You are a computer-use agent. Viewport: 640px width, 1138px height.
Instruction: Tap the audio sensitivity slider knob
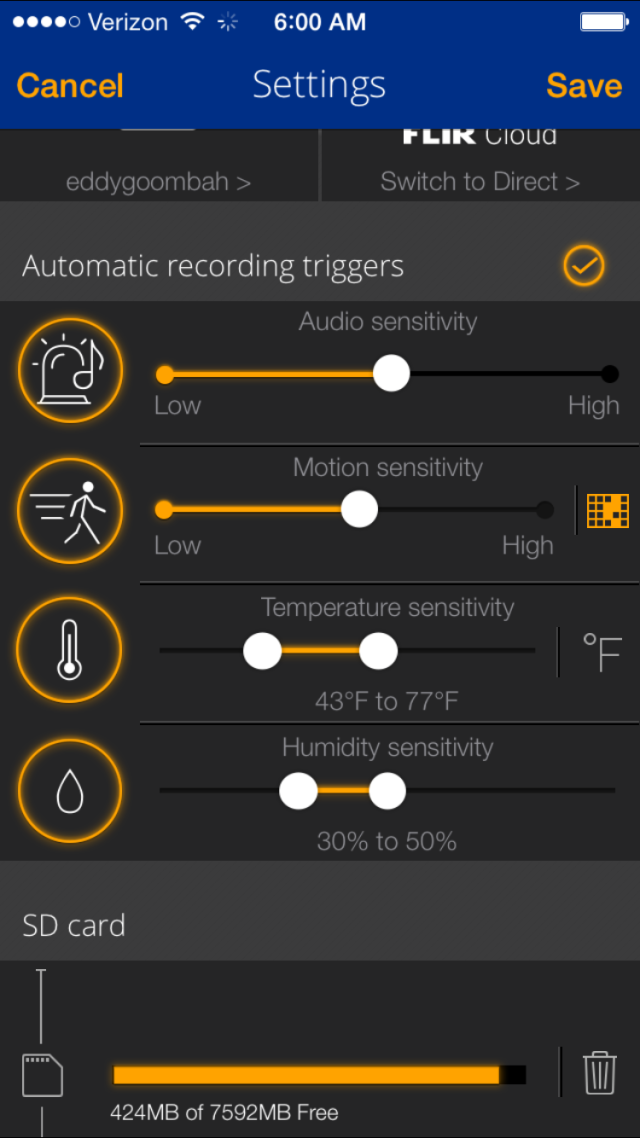coord(391,374)
